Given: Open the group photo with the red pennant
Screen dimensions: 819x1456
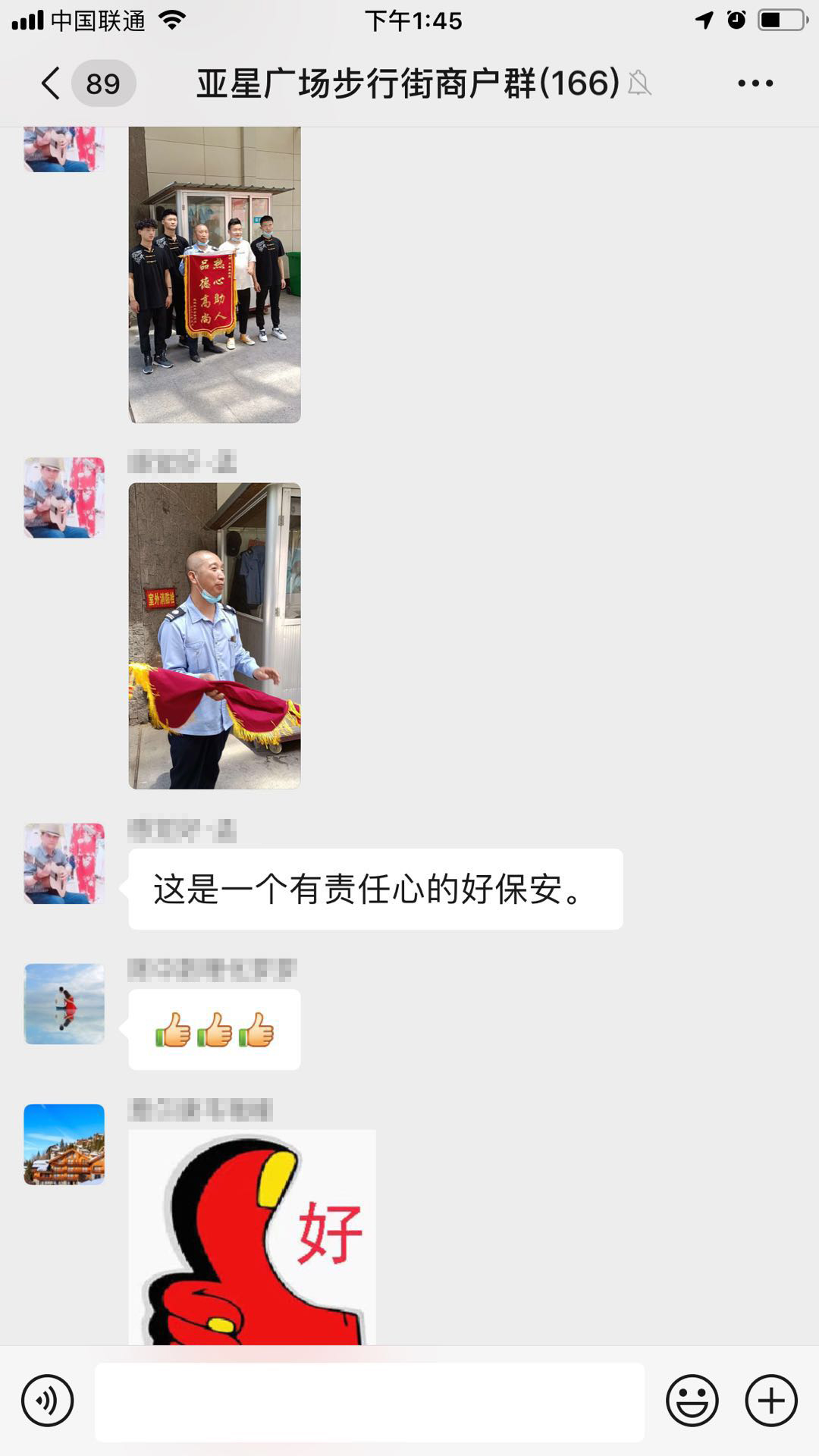Looking at the screenshot, I should pyautogui.click(x=215, y=273).
